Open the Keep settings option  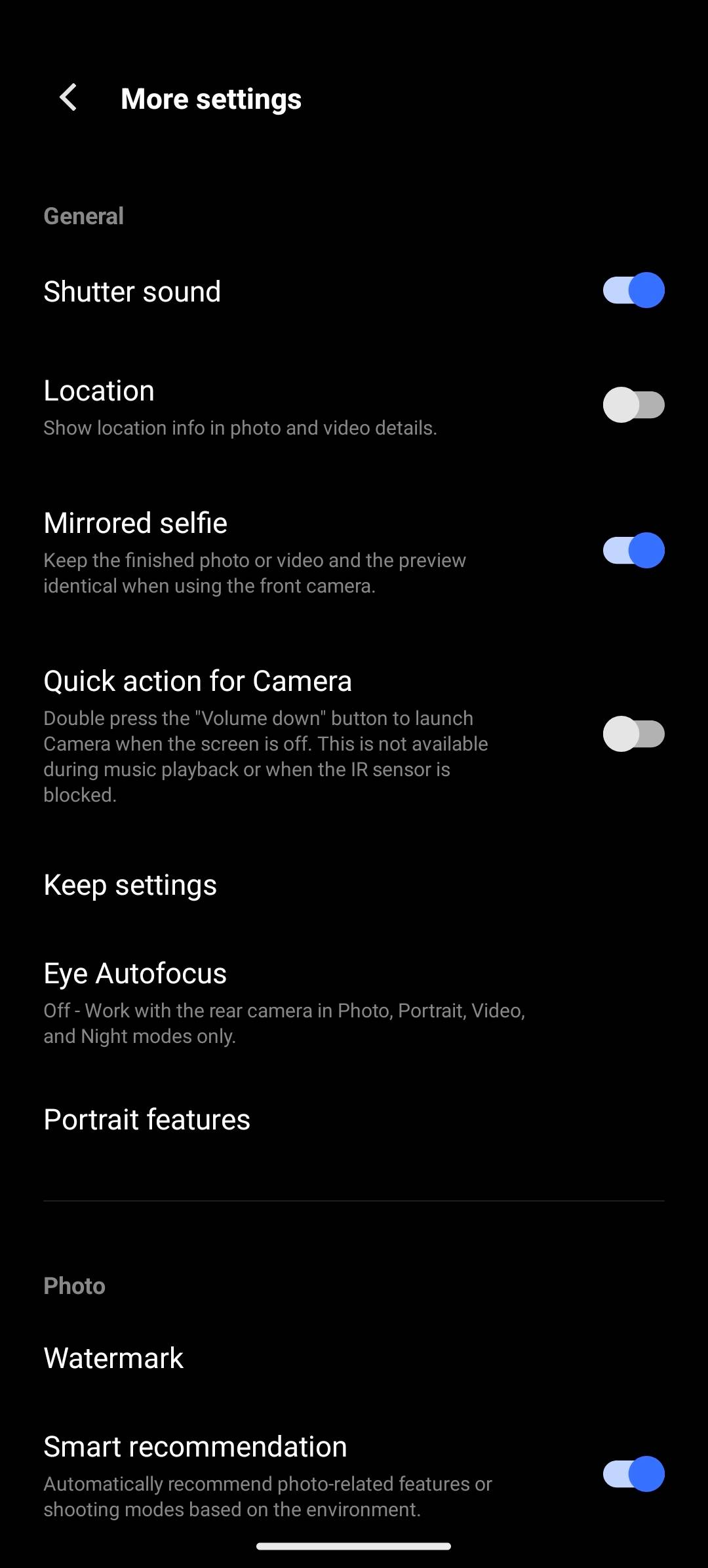pos(130,884)
